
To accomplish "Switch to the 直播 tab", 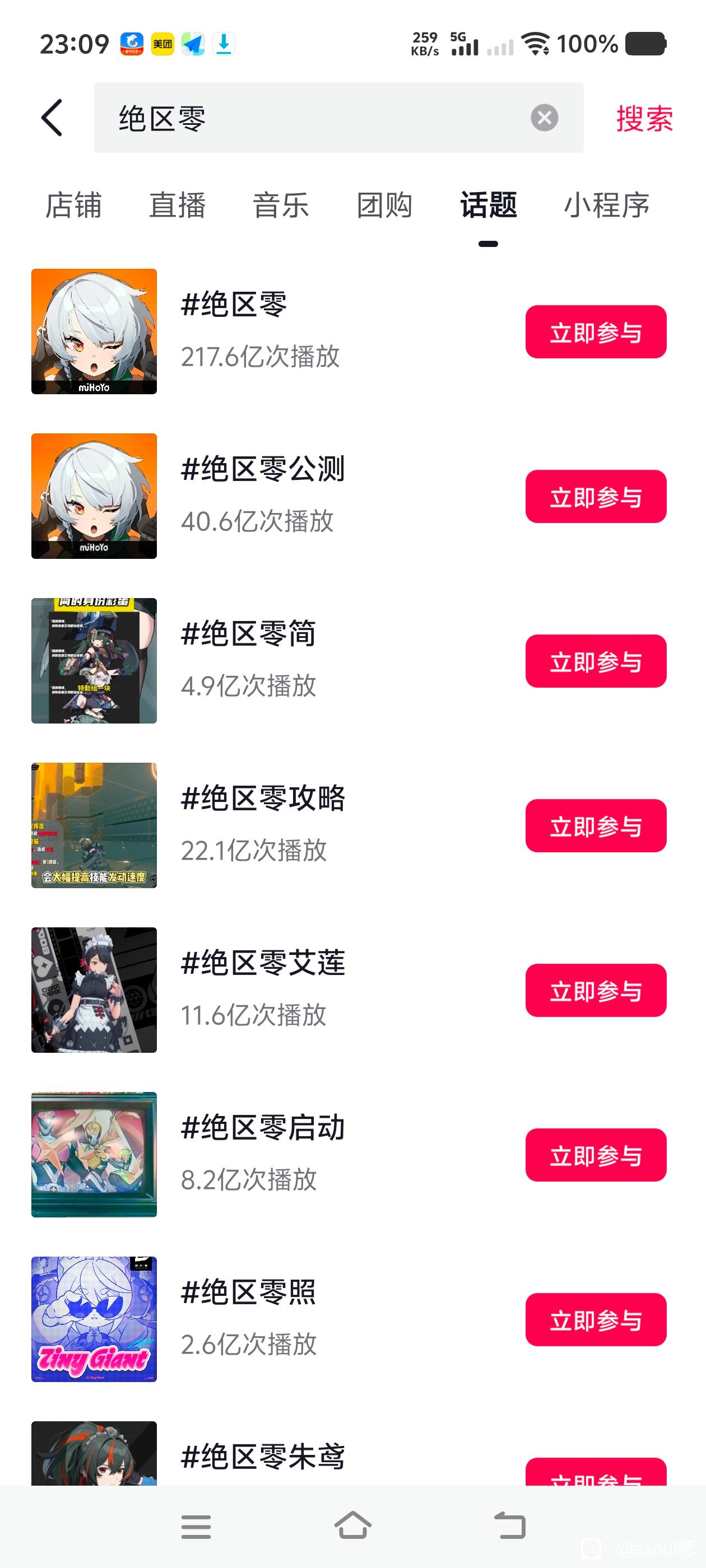I will click(x=177, y=205).
